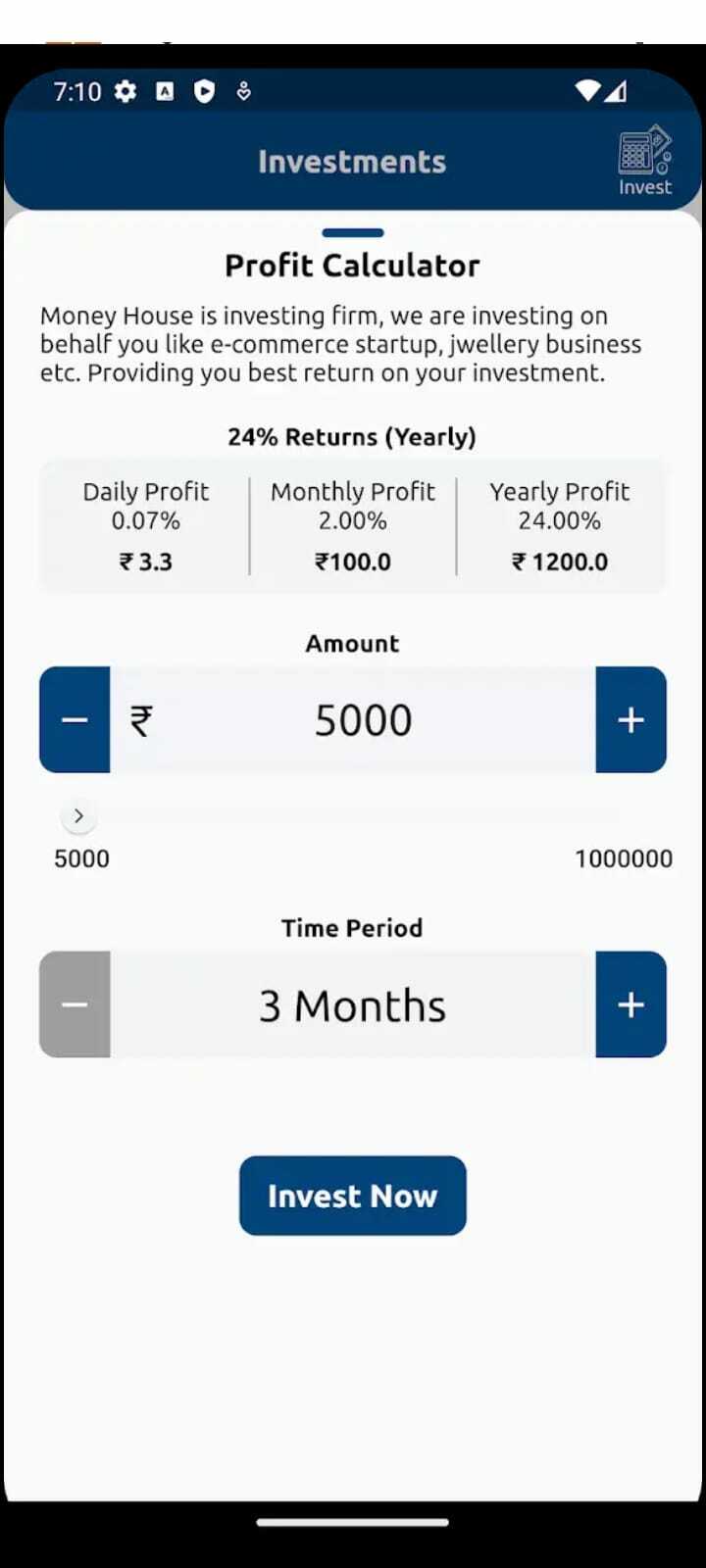Open the Invest calculator icon
The width and height of the screenshot is (706, 1568).
coord(644,161)
